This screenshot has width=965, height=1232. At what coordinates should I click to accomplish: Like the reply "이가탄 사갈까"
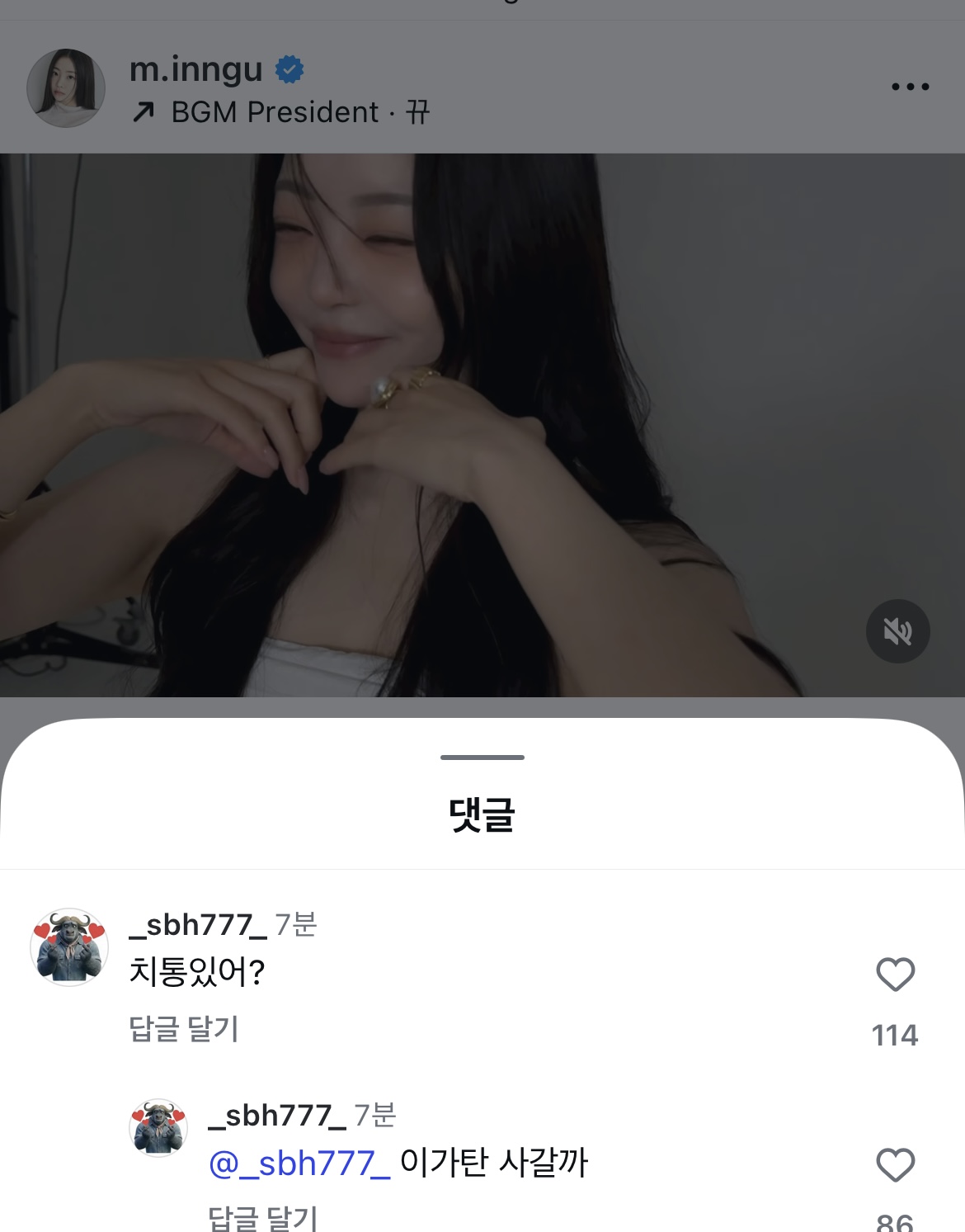click(x=895, y=1165)
